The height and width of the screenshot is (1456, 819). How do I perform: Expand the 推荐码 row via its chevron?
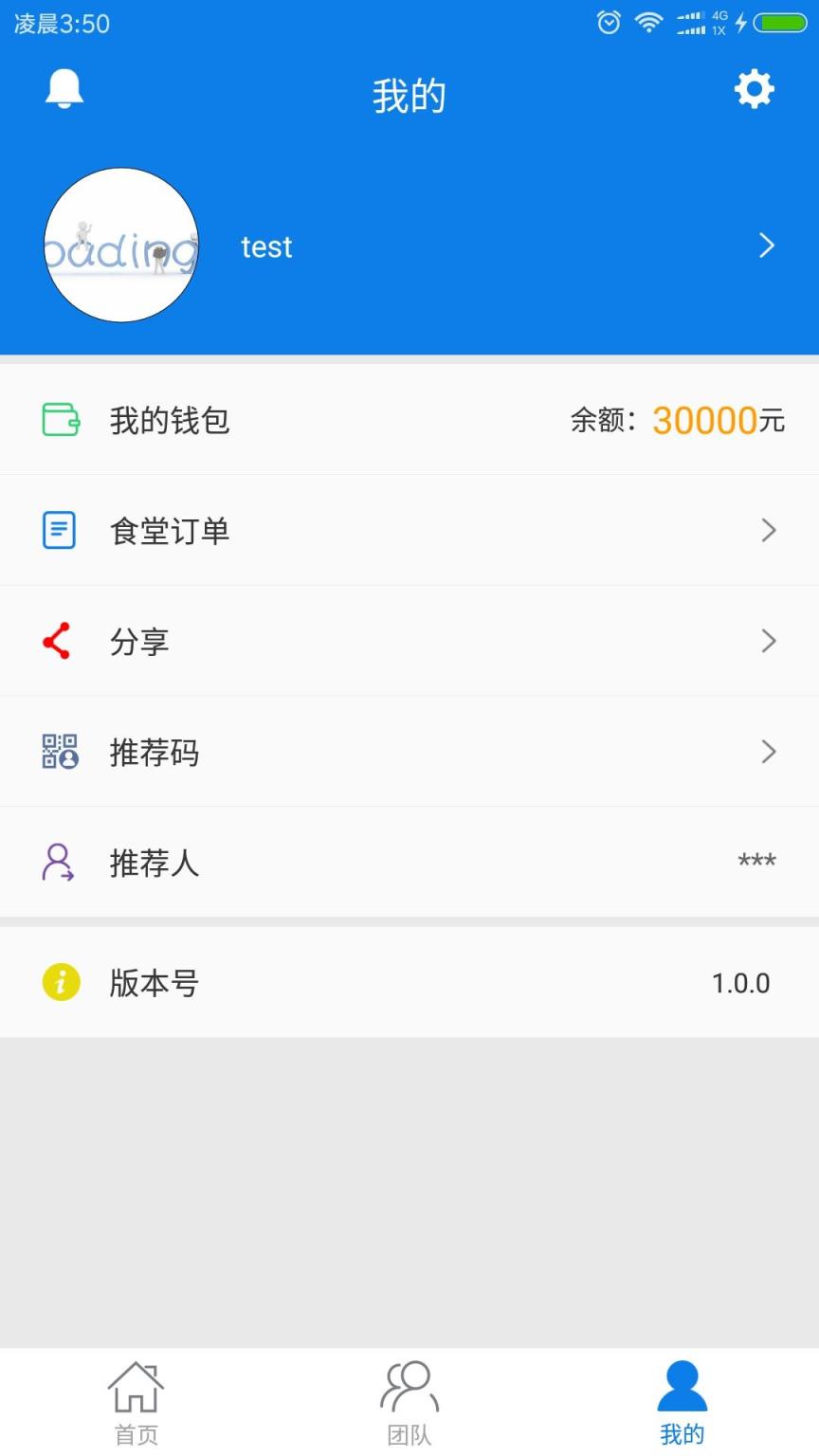769,752
